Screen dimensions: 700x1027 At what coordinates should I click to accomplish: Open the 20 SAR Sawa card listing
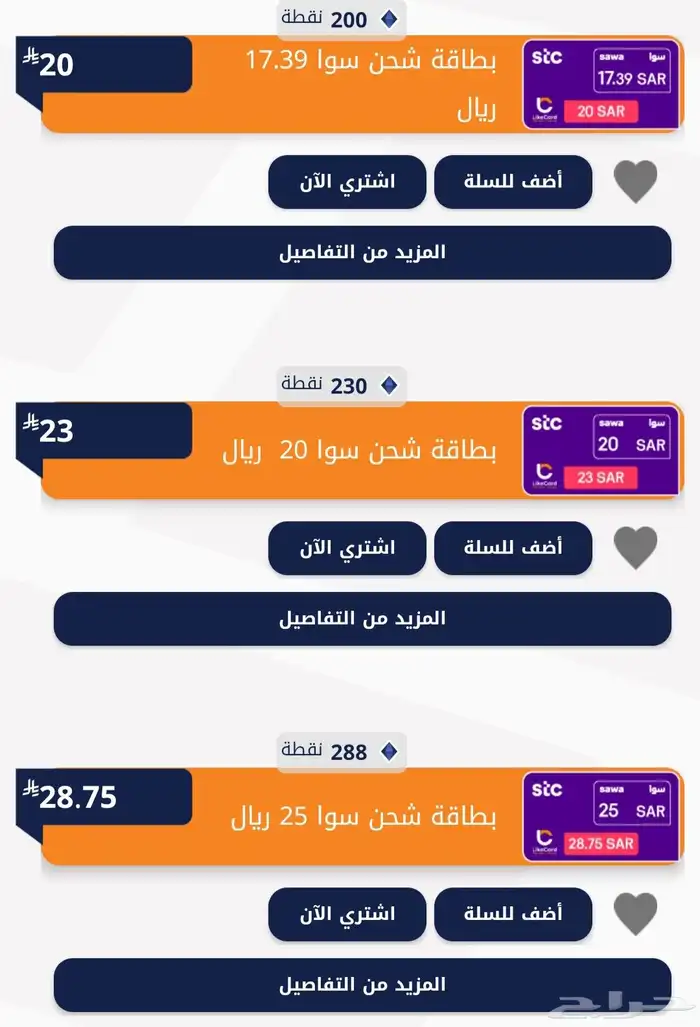point(370,451)
